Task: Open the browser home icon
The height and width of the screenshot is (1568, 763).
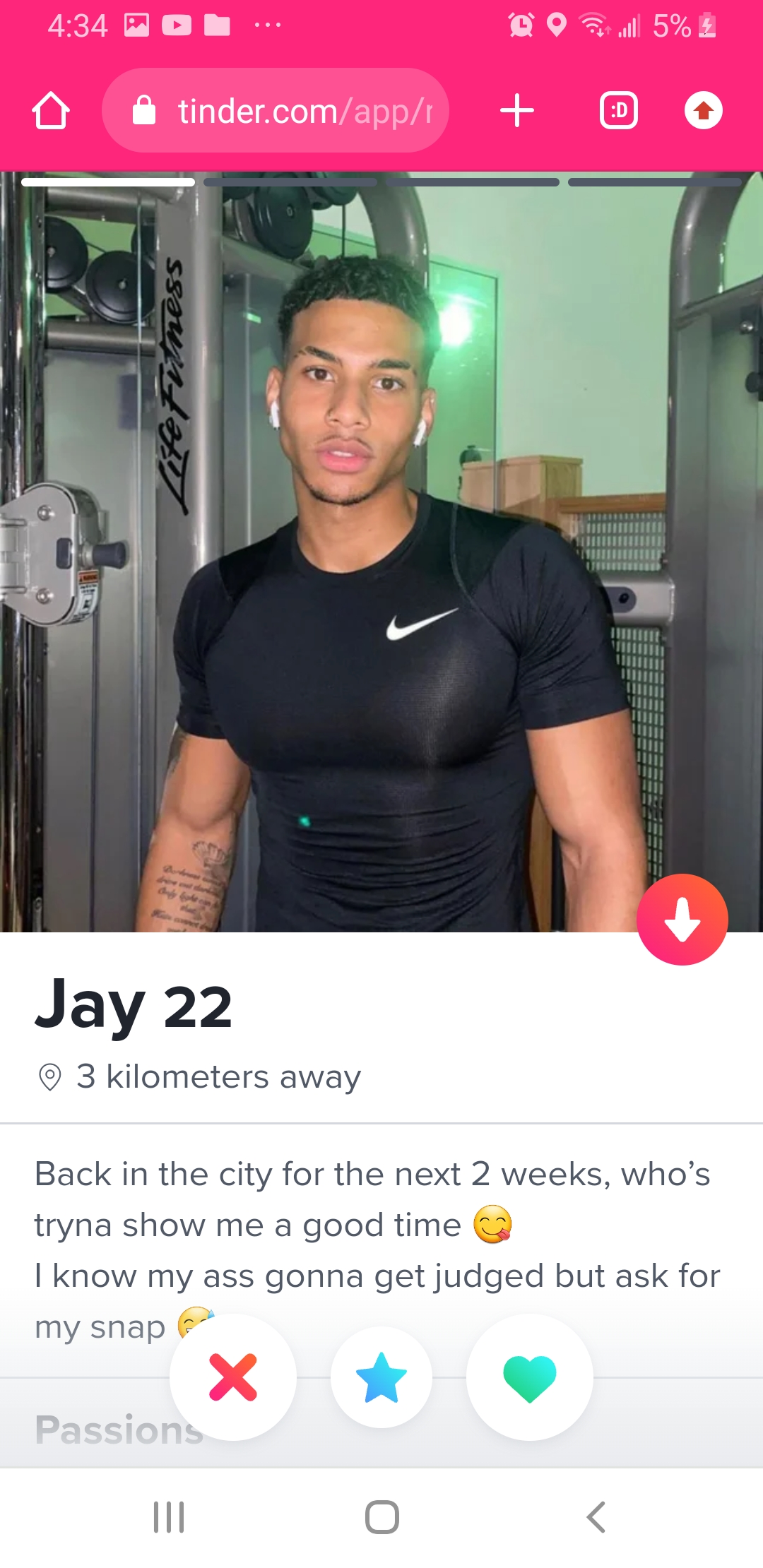Action: (x=52, y=109)
